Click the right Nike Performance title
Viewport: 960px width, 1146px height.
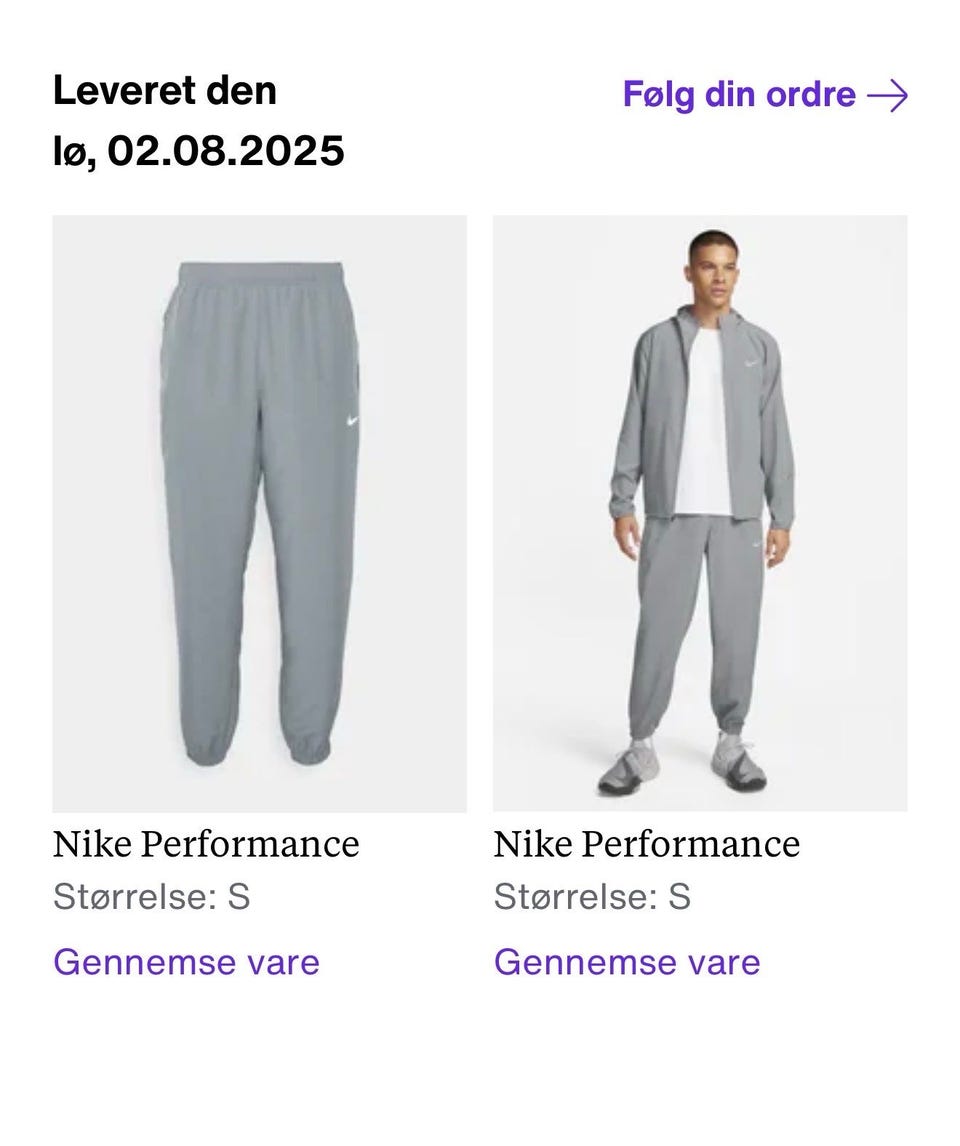click(x=647, y=844)
